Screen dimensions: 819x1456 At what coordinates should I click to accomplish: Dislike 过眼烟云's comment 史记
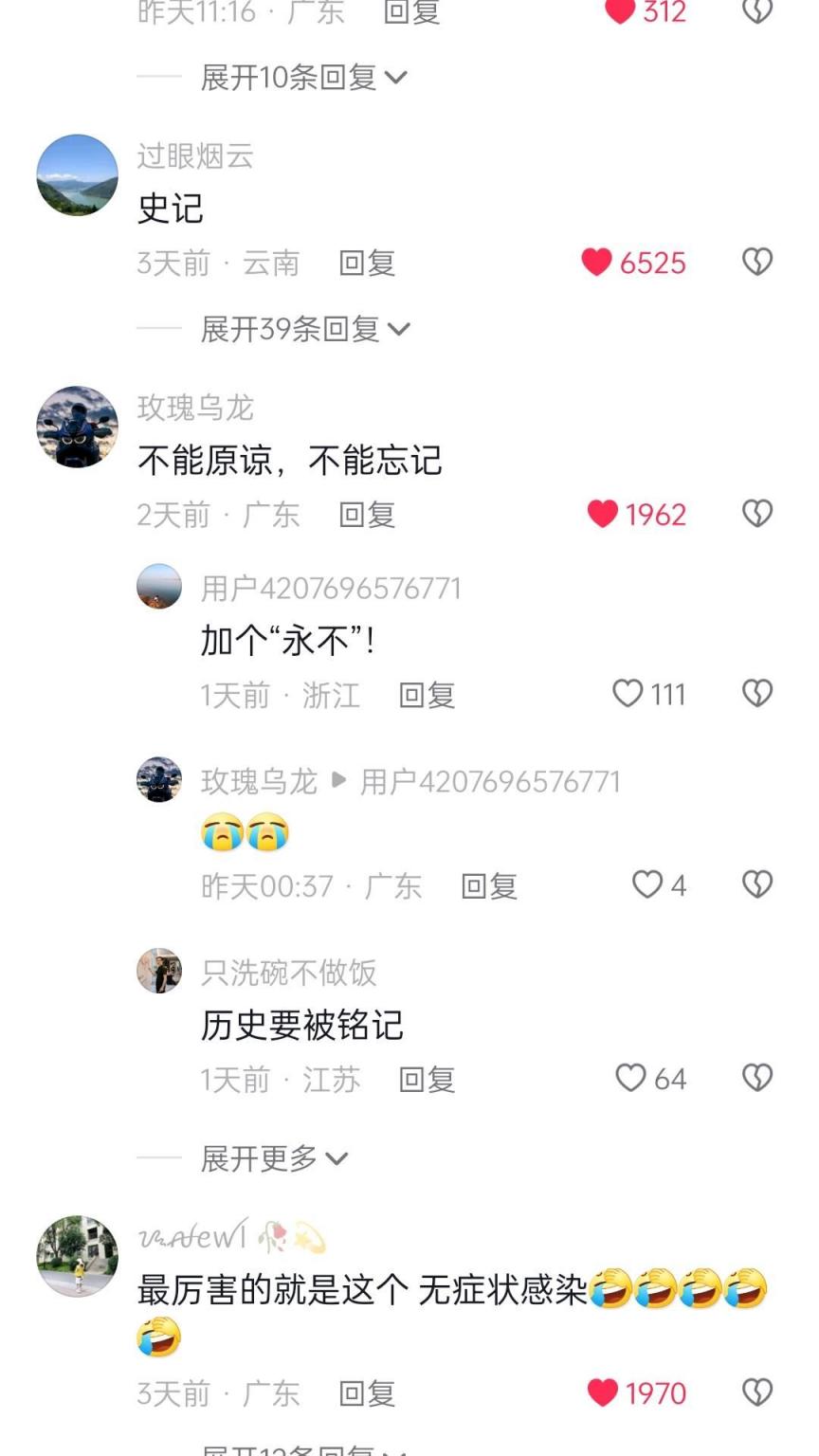pos(756,262)
